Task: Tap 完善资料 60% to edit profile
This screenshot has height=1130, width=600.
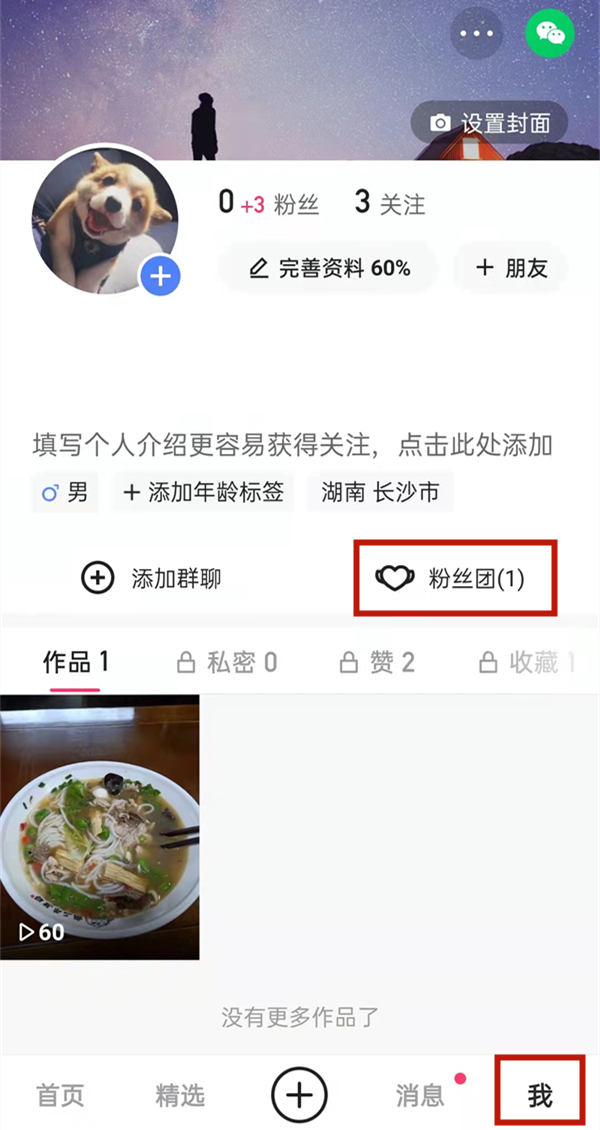Action: coord(330,268)
